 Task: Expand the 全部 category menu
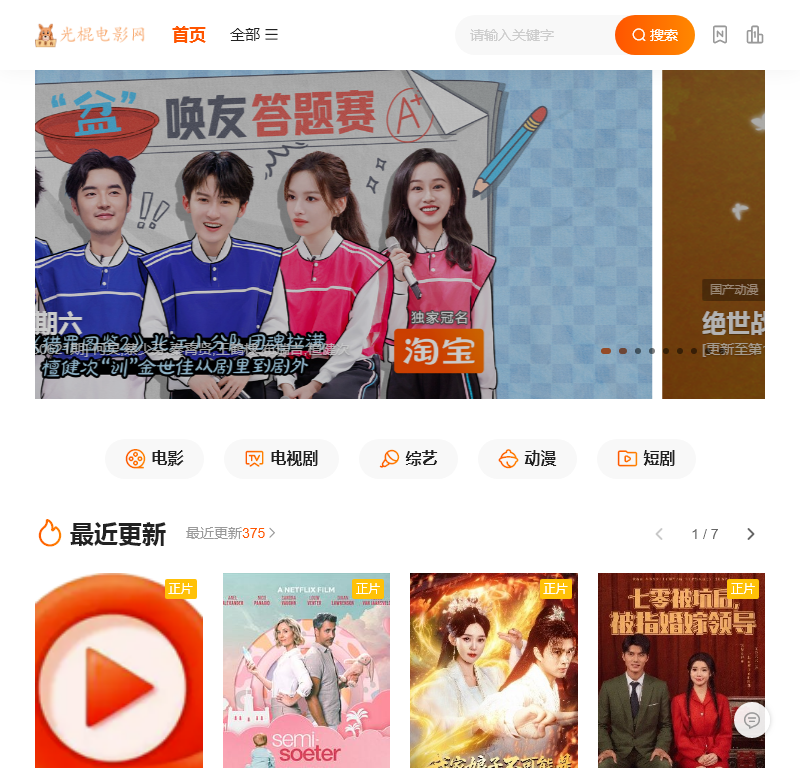coord(254,35)
